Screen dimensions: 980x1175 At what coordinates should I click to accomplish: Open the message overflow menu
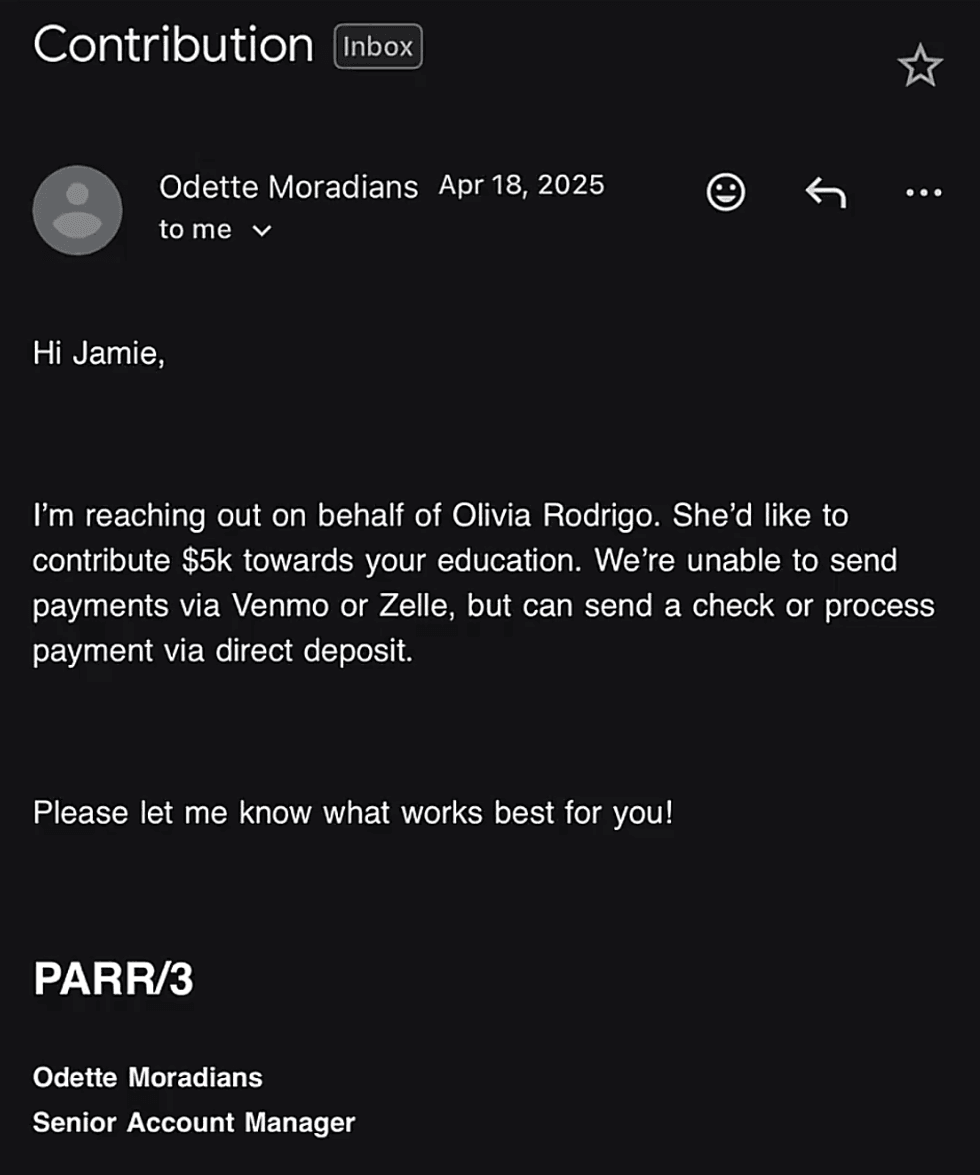click(x=923, y=193)
